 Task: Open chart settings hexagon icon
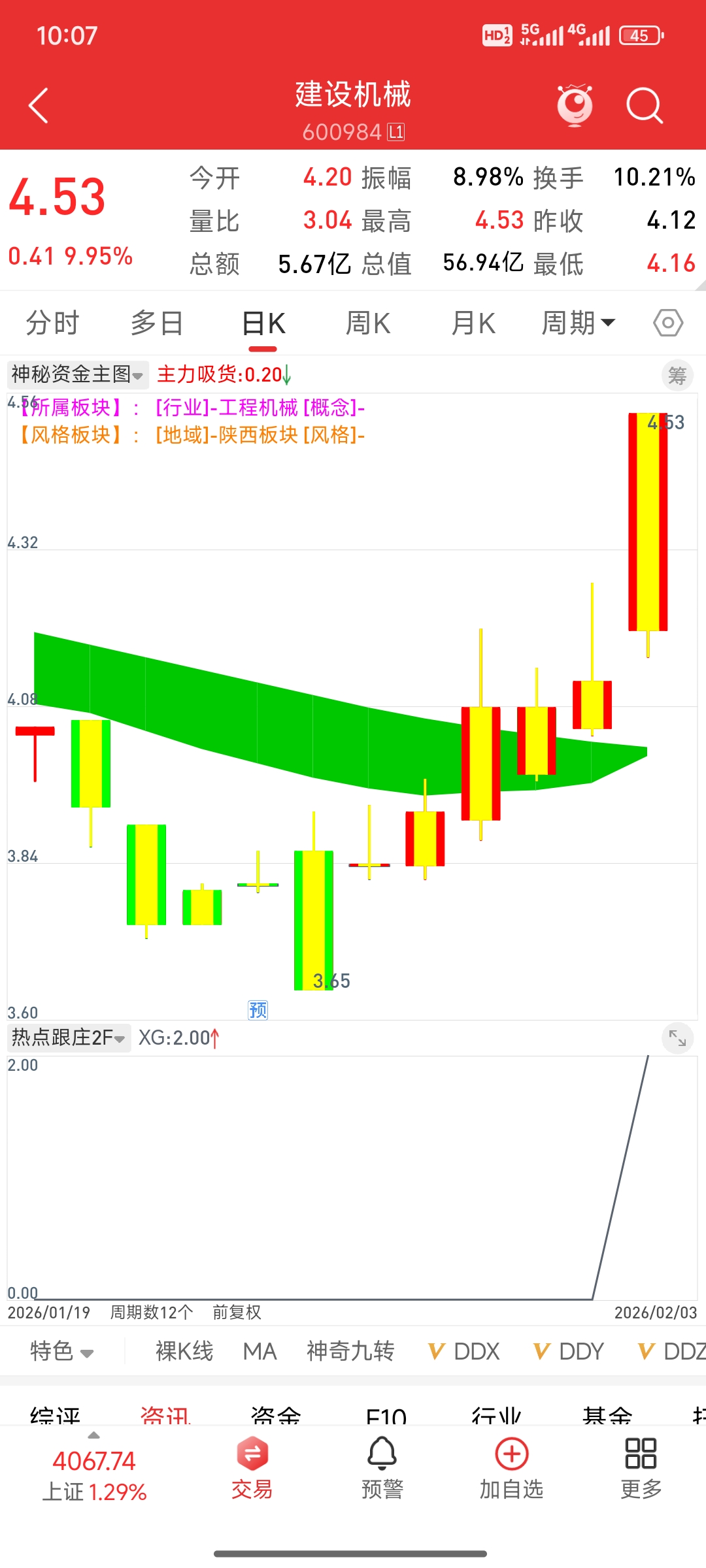(x=668, y=323)
